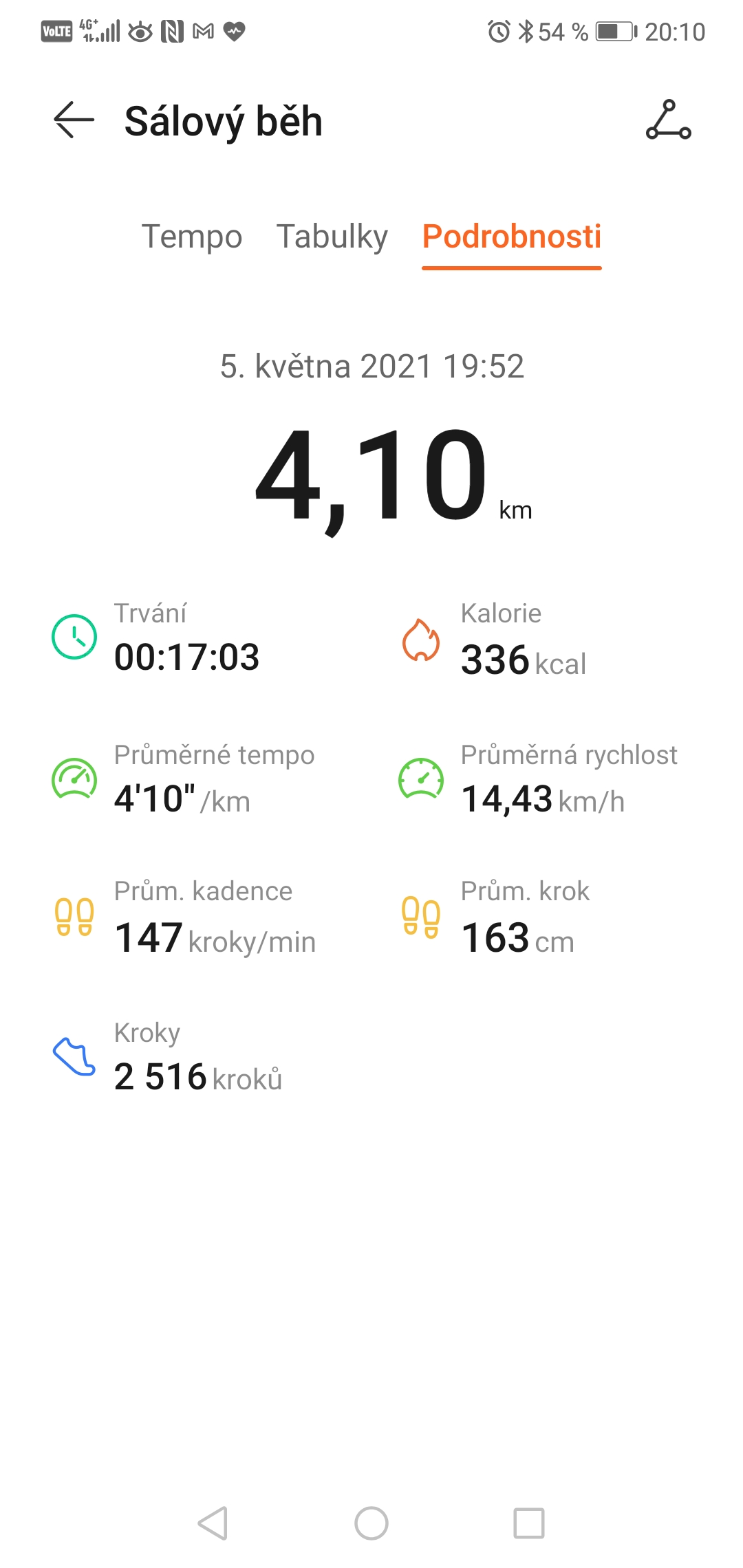The image size is (743, 1568).
Task: Open recent apps from navigation bar
Action: 529,1523
